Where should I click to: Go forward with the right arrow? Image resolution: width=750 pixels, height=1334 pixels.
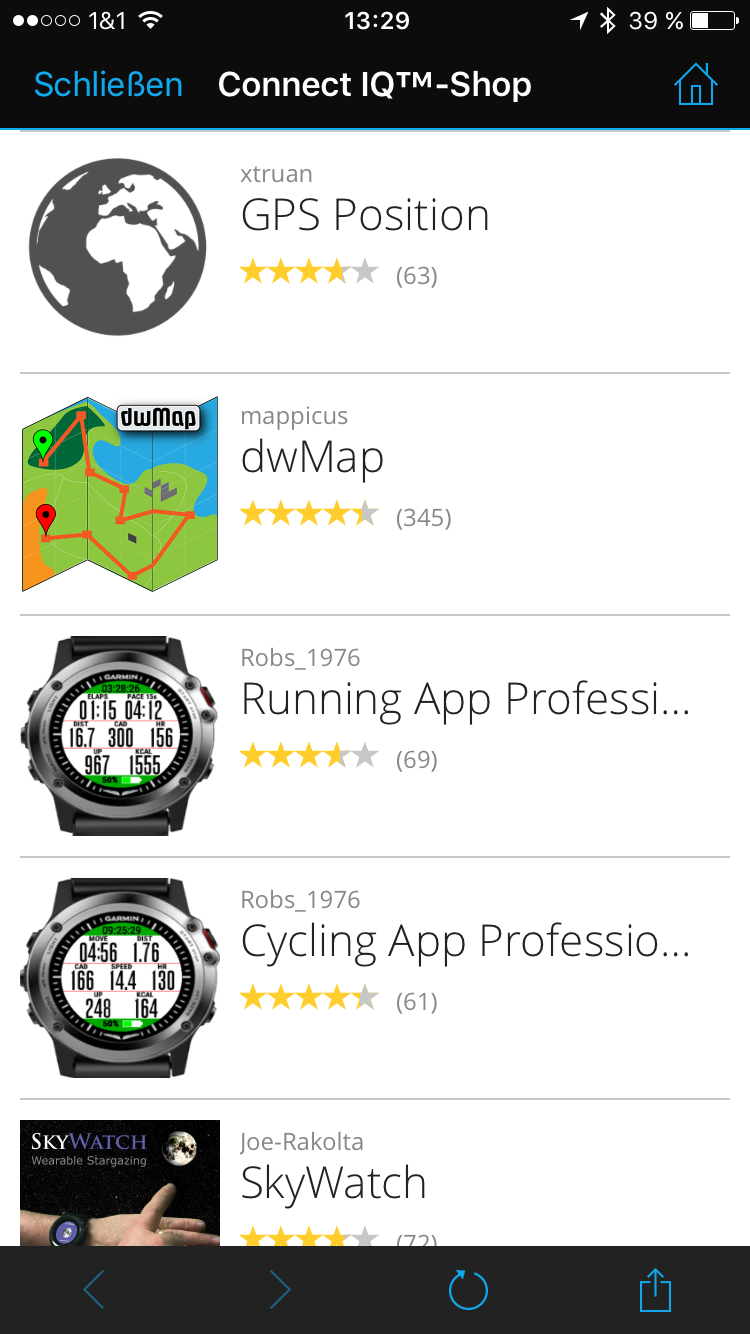(280, 1290)
